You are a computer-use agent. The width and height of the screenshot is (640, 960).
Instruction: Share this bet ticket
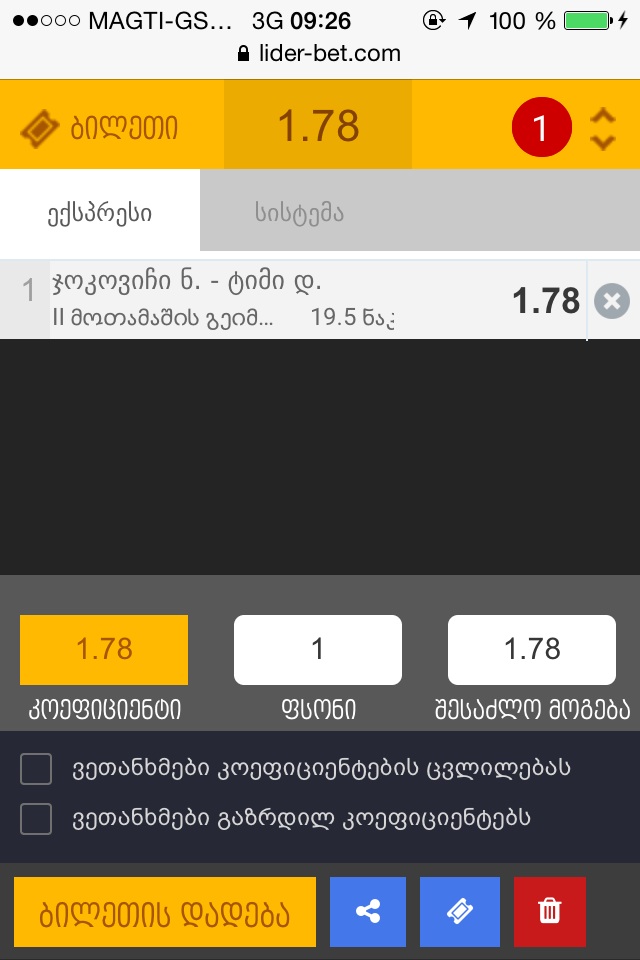[368, 912]
